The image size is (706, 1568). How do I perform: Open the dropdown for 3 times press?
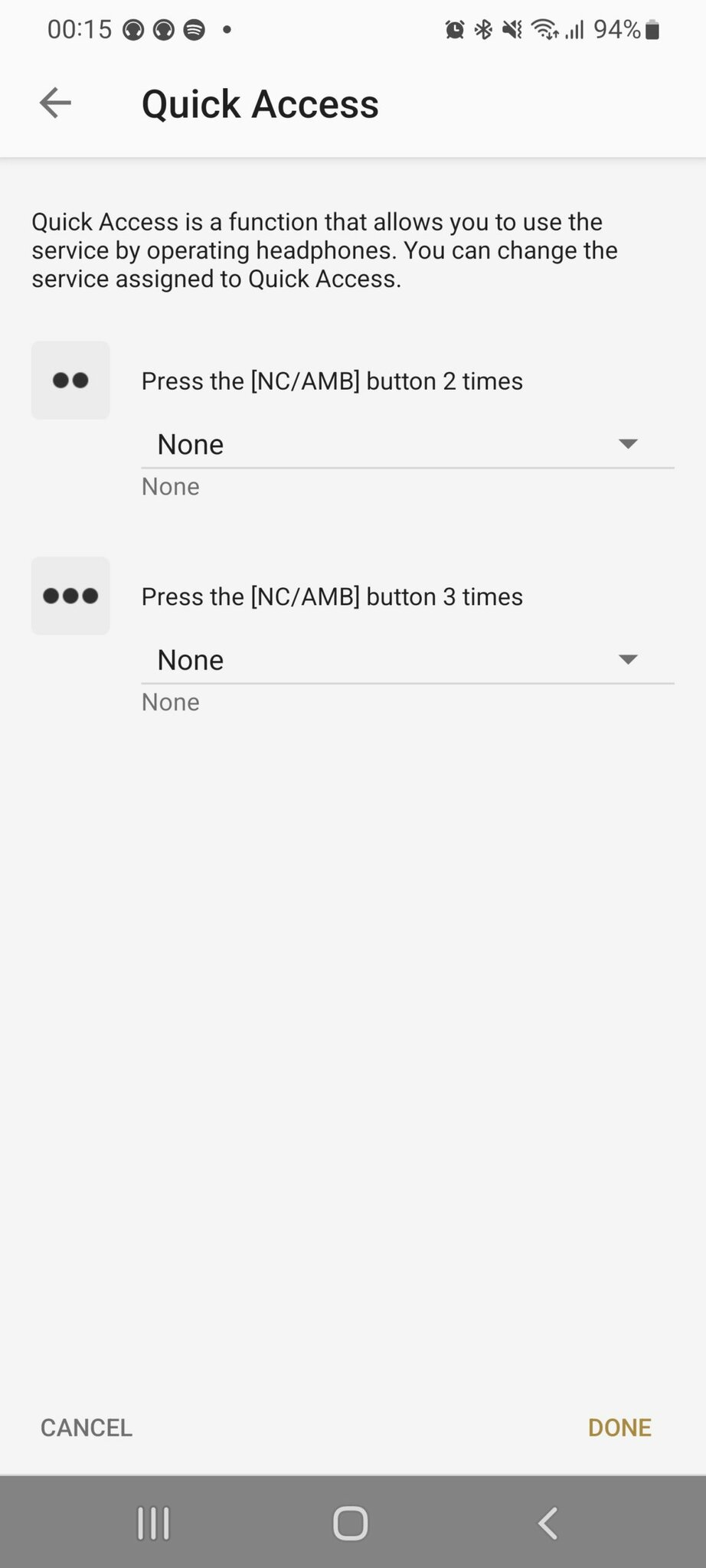point(407,660)
